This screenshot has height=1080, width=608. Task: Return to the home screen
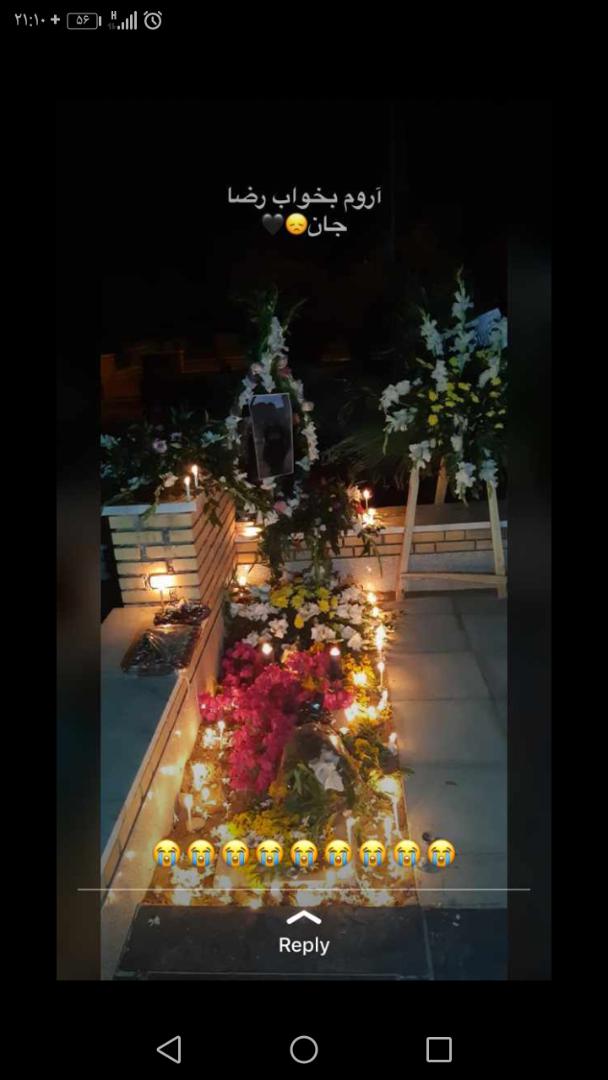click(x=304, y=1049)
